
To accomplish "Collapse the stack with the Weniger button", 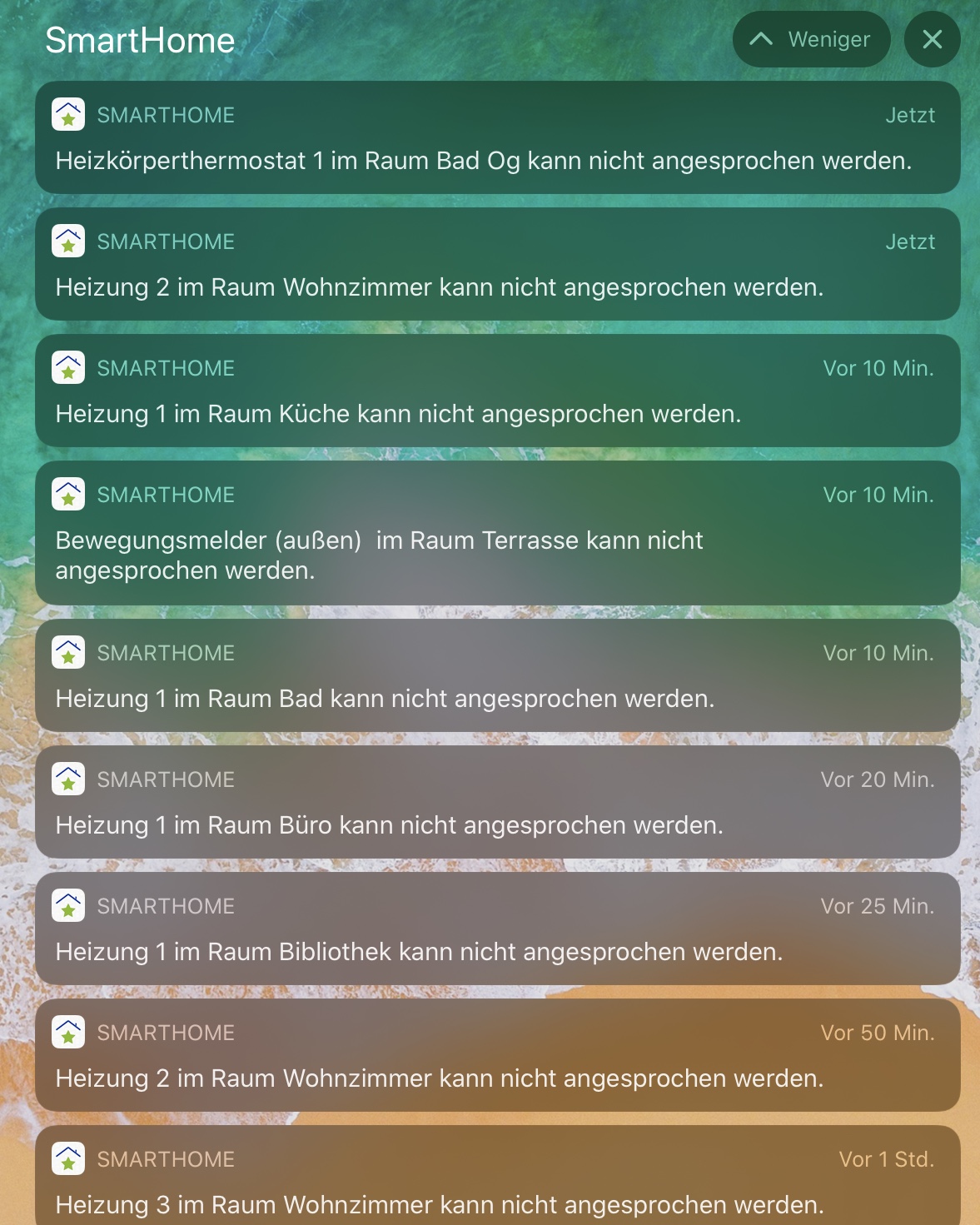I will pos(811,39).
